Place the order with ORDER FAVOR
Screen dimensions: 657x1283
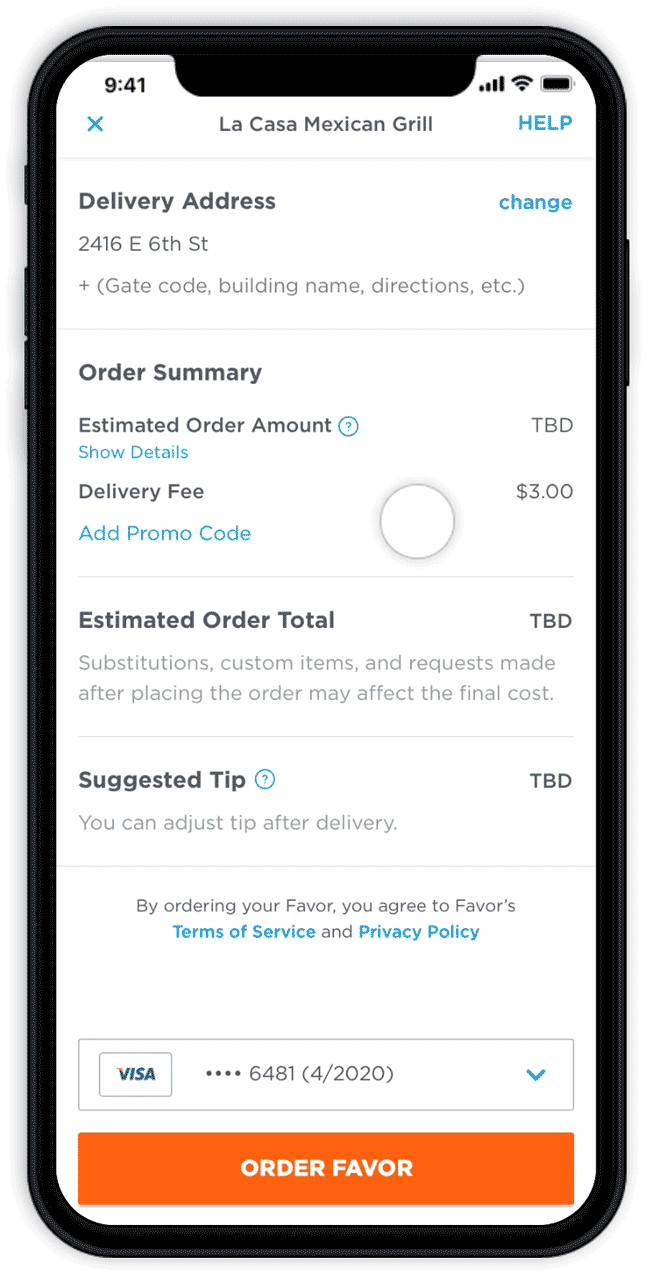click(x=326, y=1168)
